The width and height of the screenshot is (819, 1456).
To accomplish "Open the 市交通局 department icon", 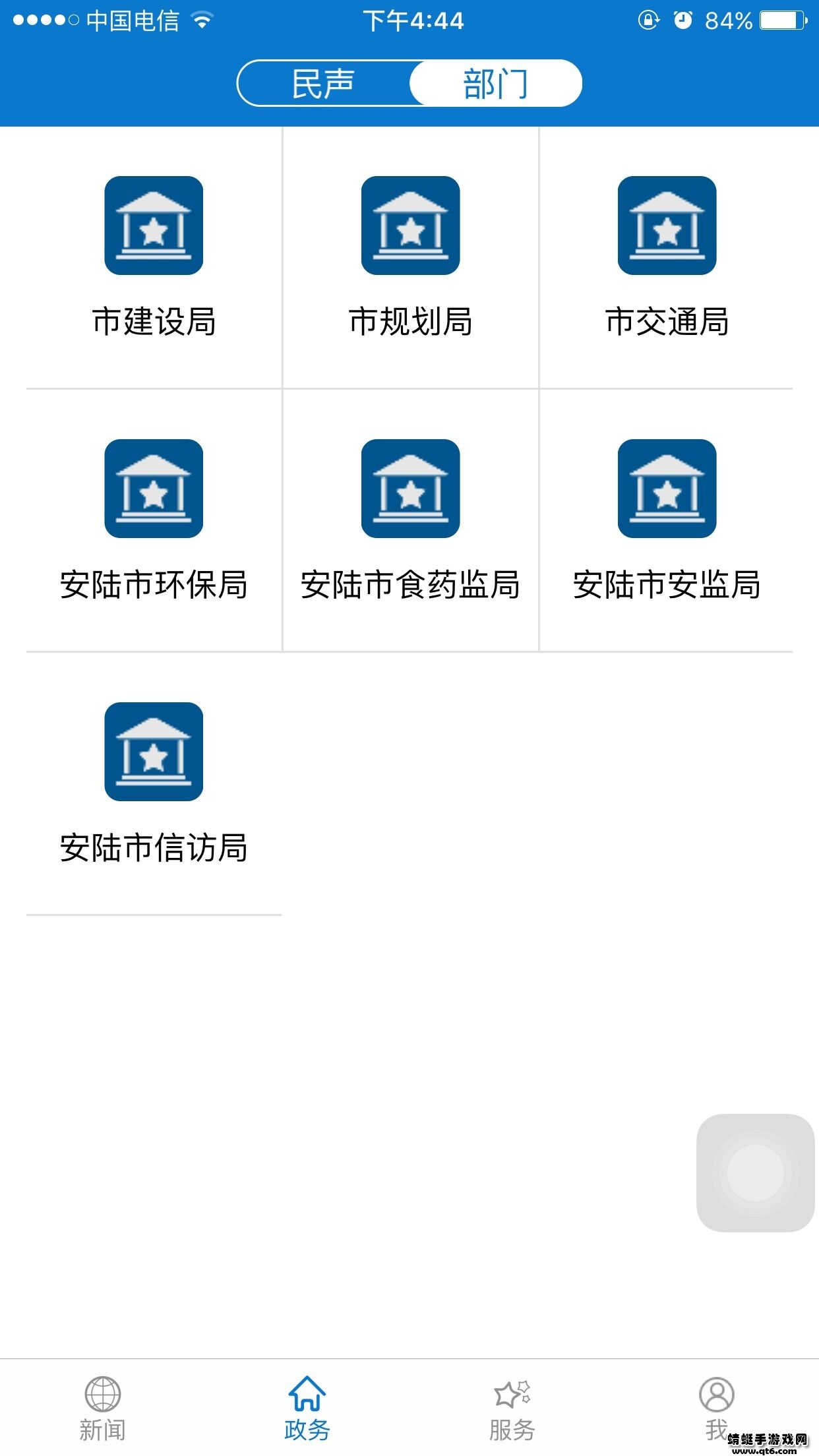I will click(667, 226).
